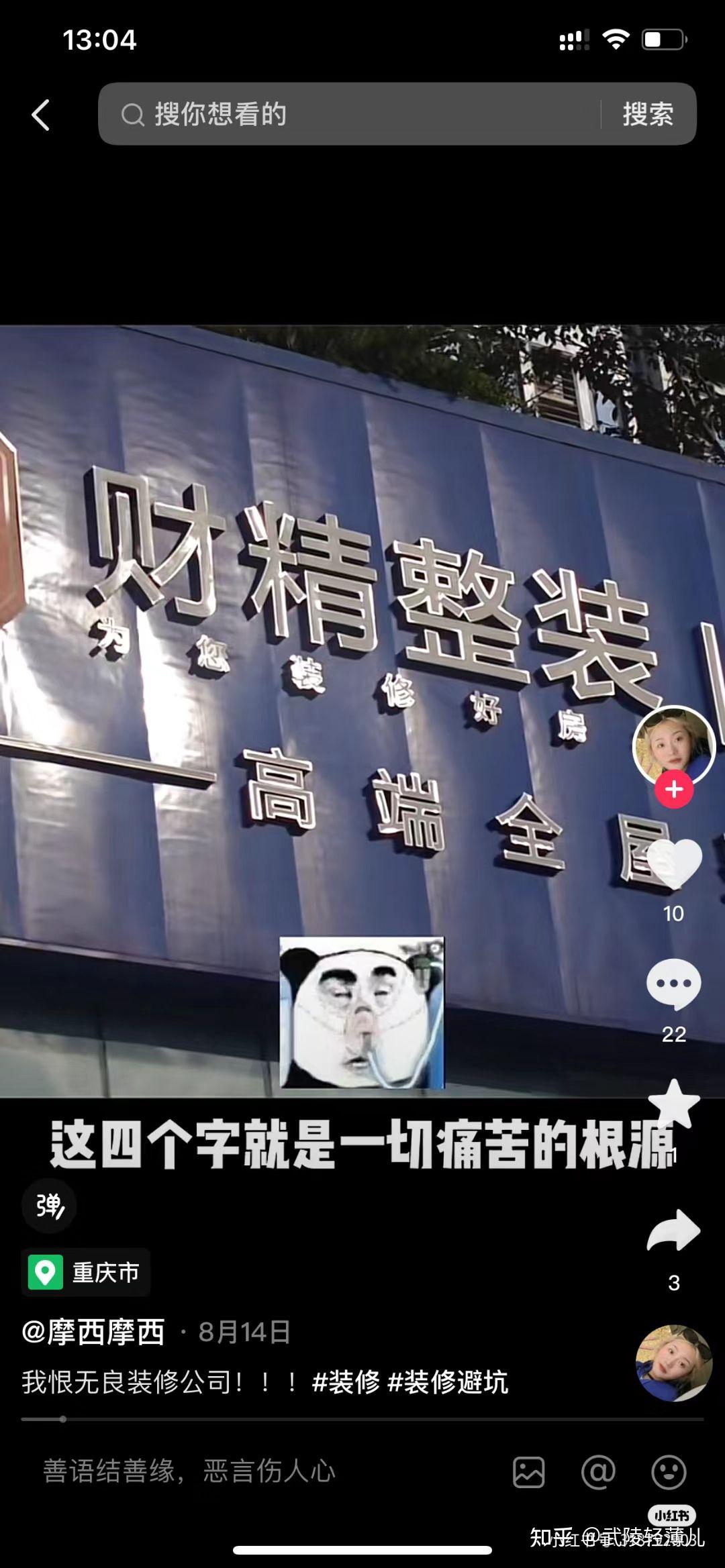Toggle the 弹 danmaku button
The width and height of the screenshot is (725, 1568).
click(x=49, y=1206)
